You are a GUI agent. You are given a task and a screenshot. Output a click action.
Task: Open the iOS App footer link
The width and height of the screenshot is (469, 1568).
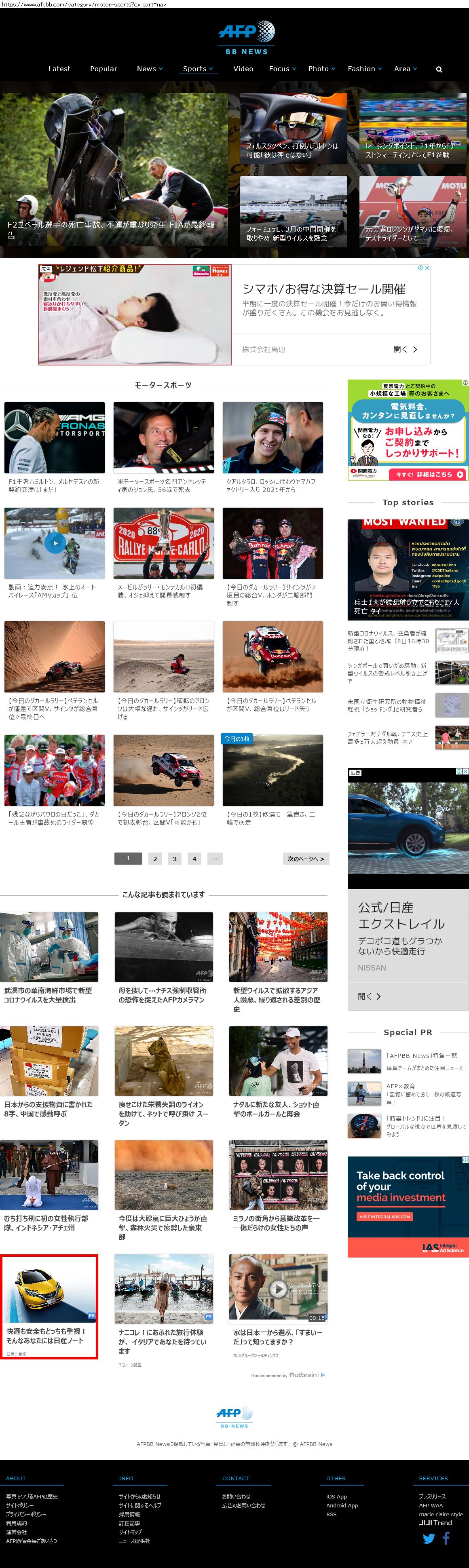click(336, 1496)
